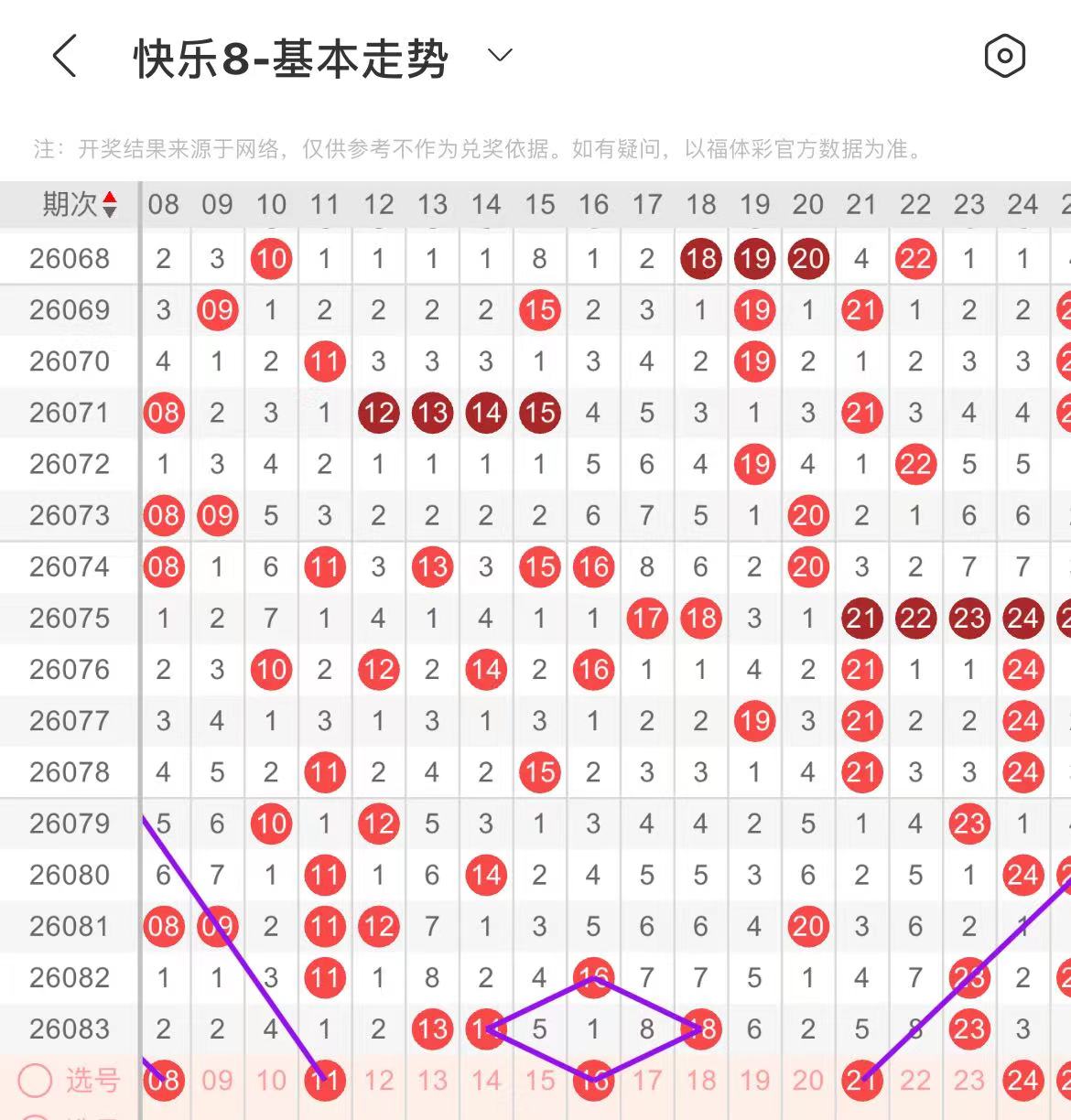Deselect number 21 in the 选号 row

coord(861,1081)
